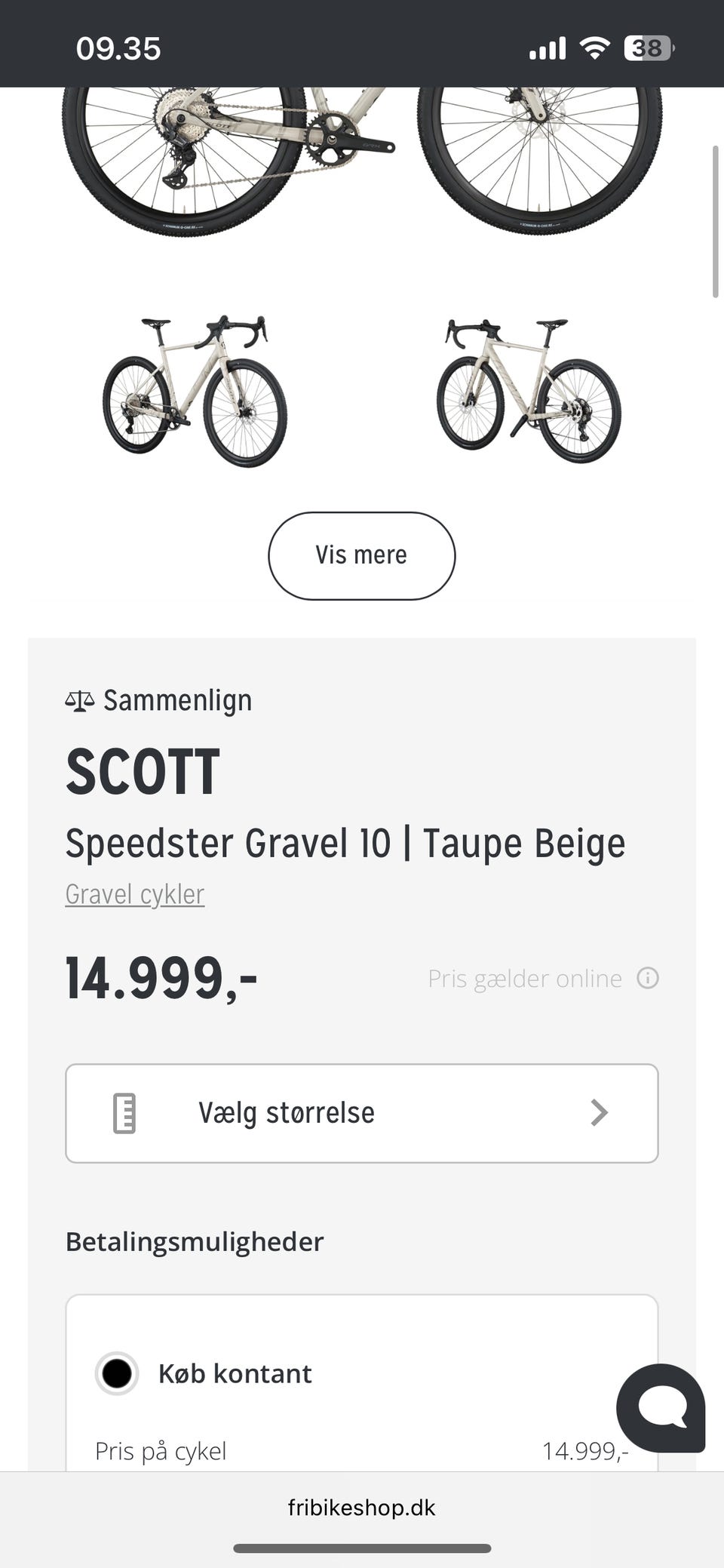Tap the clock showing 09.35
The width and height of the screenshot is (724, 1568).
tap(117, 48)
